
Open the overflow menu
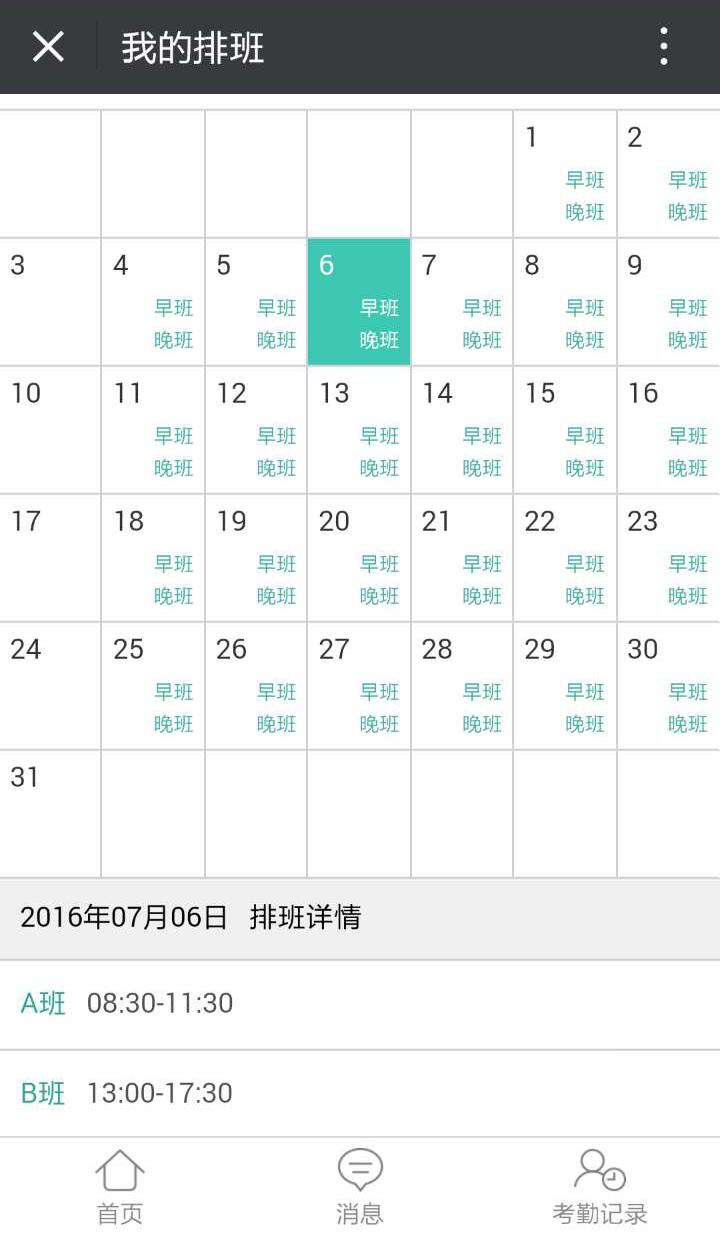coord(663,47)
